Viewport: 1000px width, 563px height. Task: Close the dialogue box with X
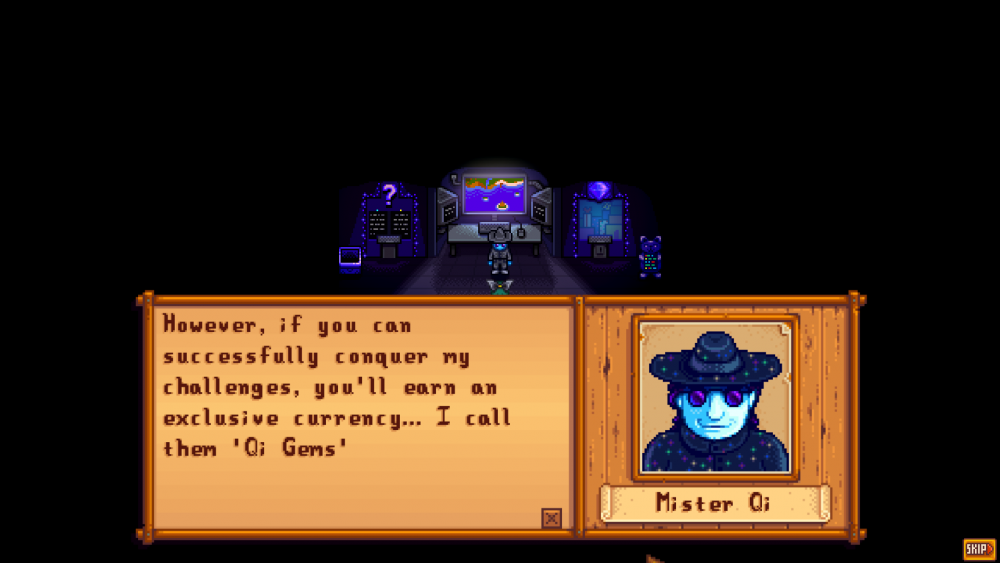(x=551, y=518)
